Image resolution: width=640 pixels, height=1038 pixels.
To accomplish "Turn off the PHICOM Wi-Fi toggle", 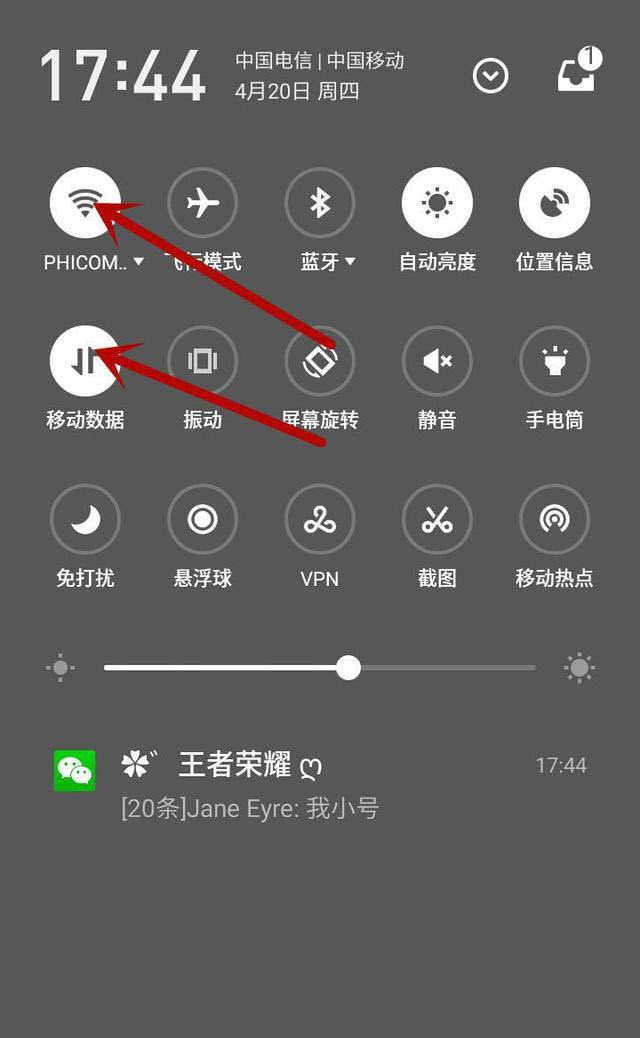I will coord(85,203).
